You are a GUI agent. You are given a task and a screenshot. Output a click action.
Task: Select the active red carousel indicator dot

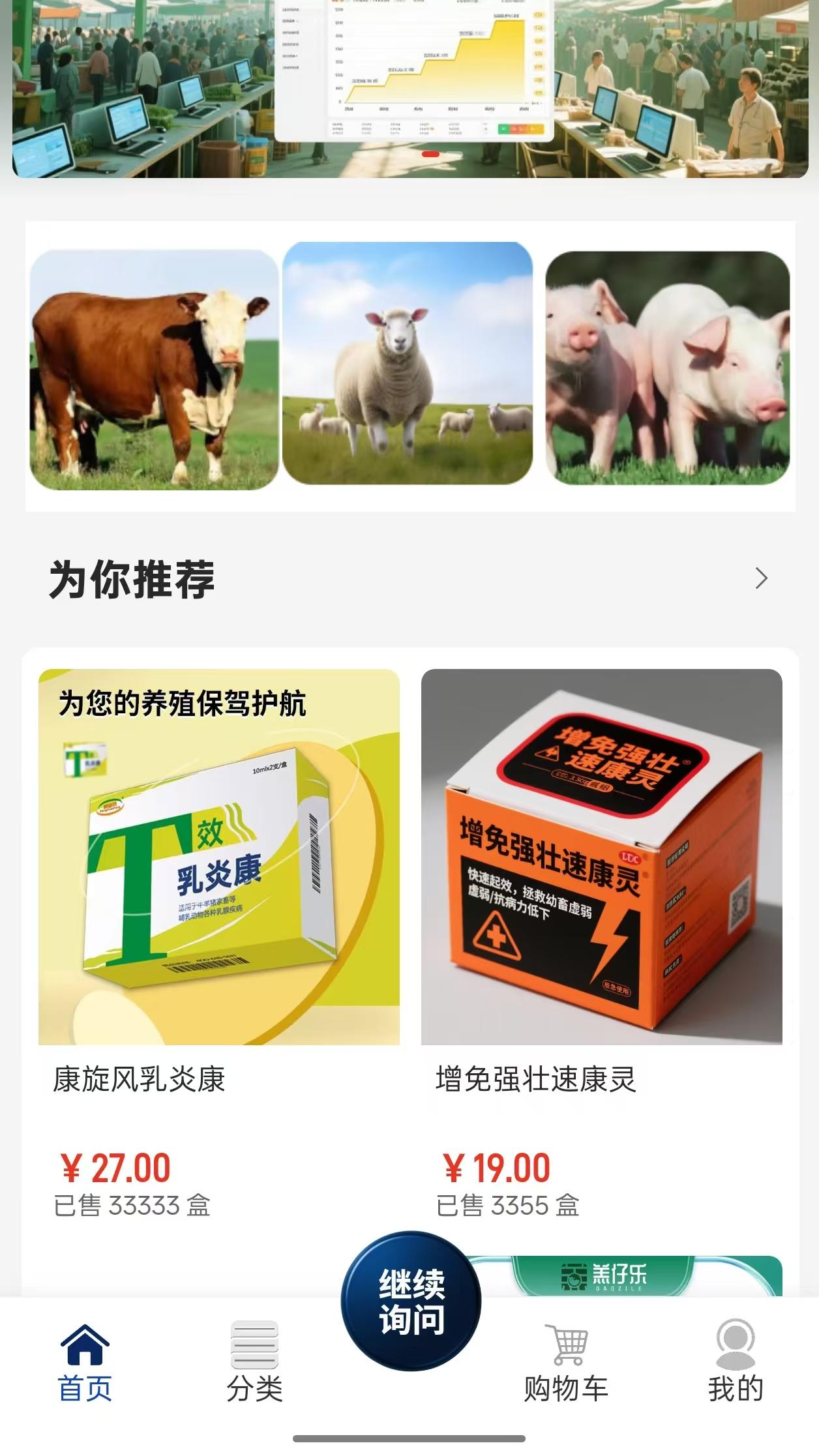tap(430, 153)
